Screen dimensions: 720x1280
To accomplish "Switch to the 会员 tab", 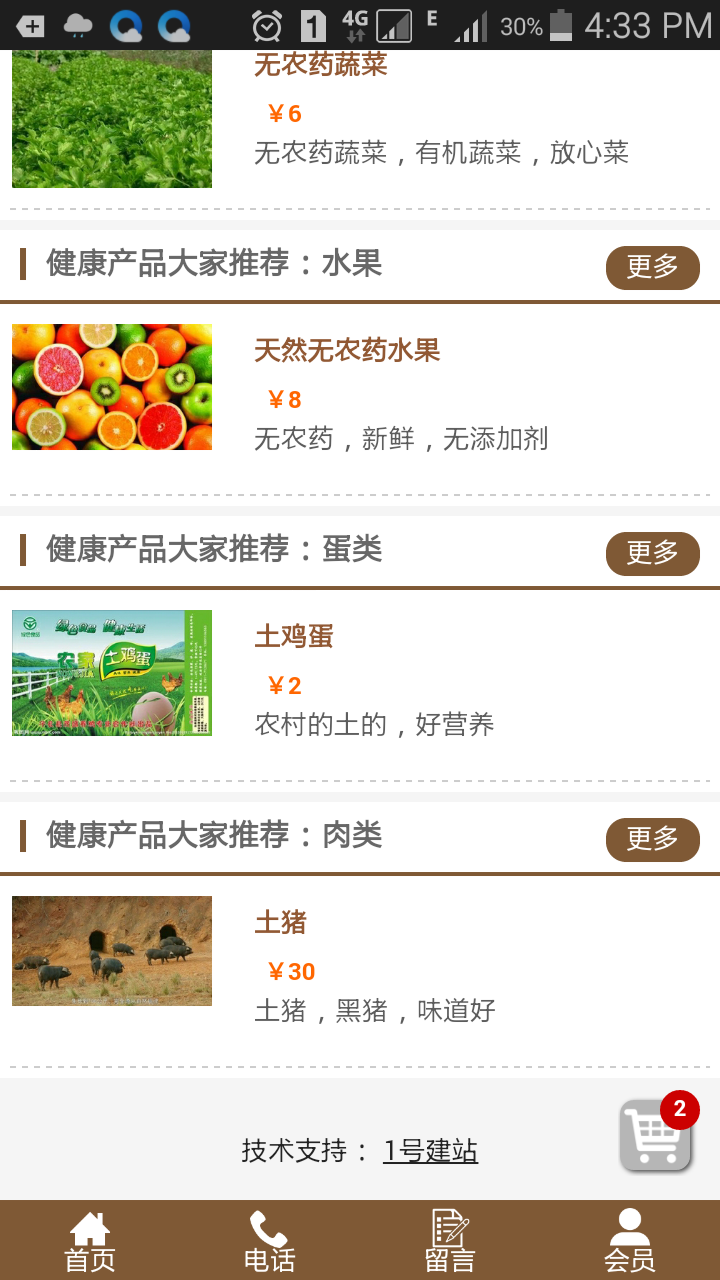I will click(630, 1241).
